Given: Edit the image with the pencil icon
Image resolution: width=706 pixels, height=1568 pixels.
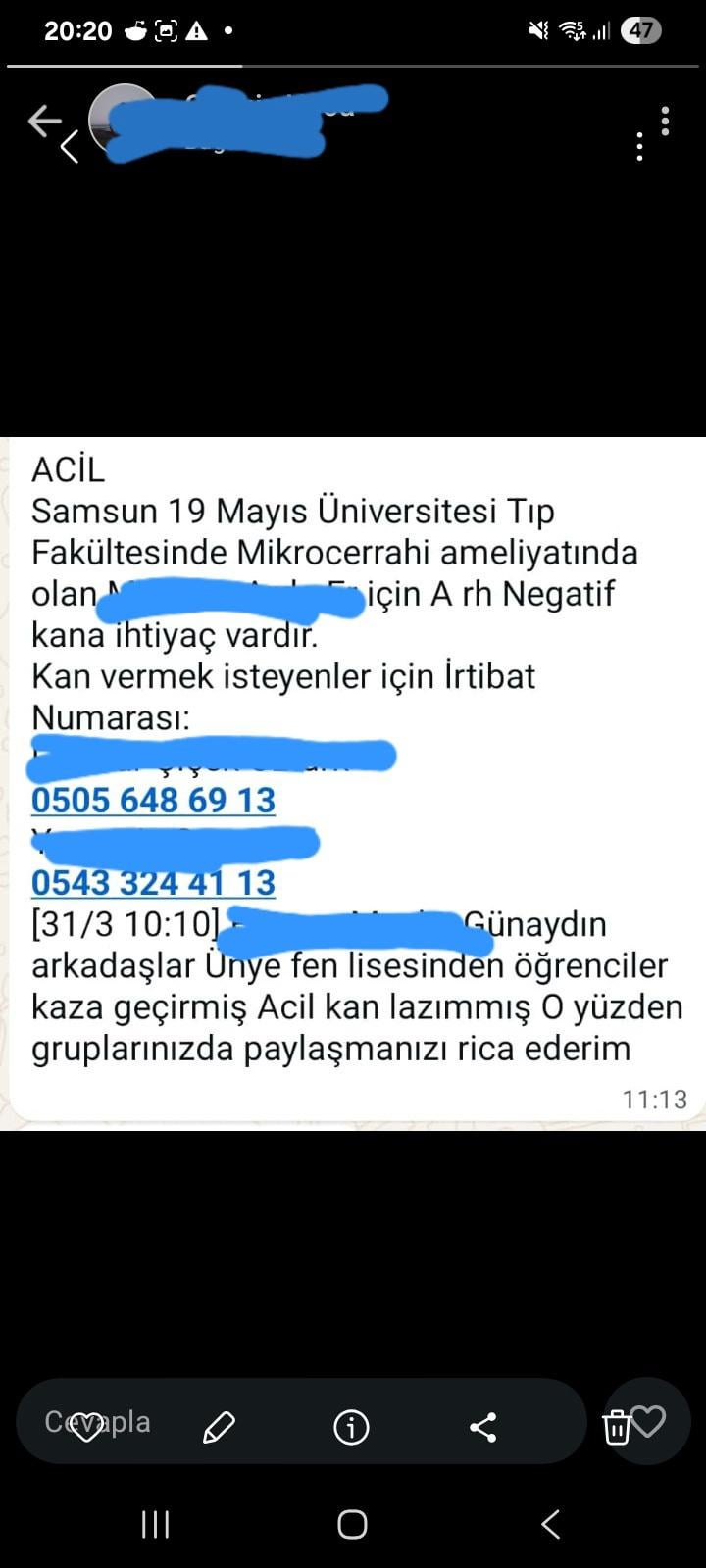Looking at the screenshot, I should pos(219,1427).
